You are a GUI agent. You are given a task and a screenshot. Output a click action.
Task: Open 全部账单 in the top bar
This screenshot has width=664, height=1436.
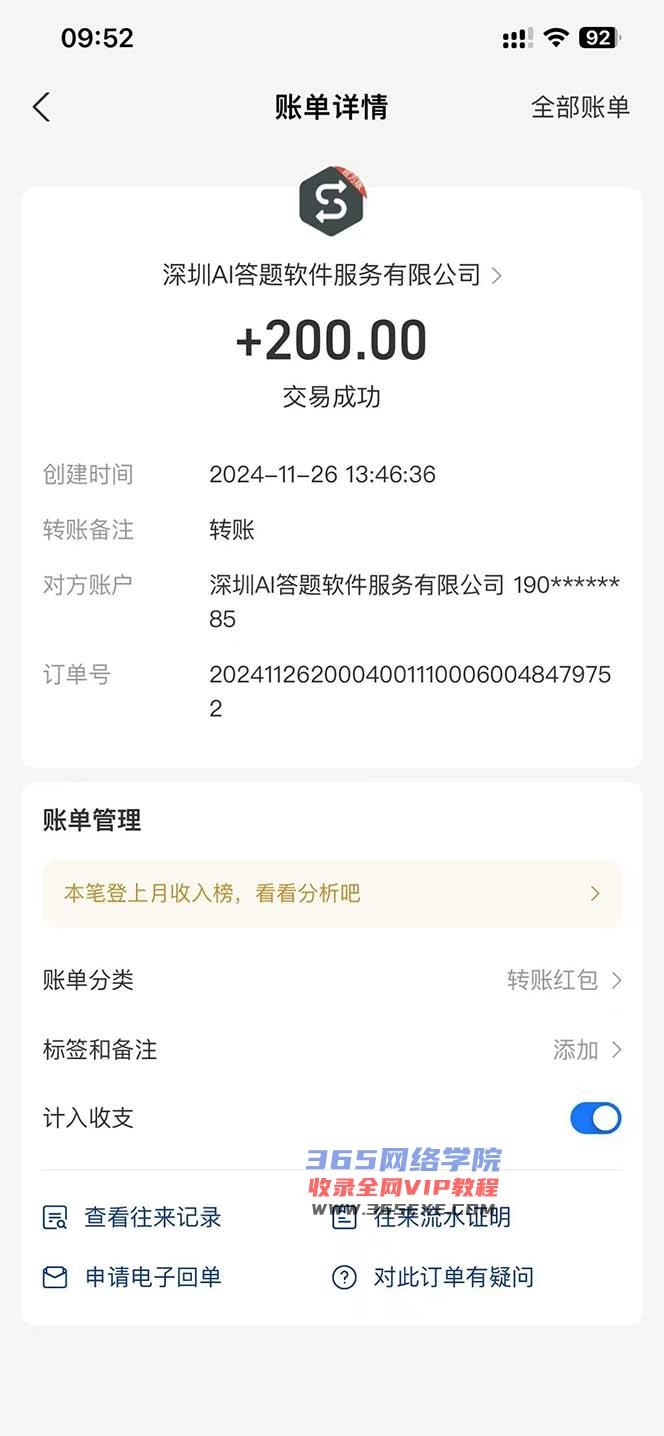click(580, 107)
